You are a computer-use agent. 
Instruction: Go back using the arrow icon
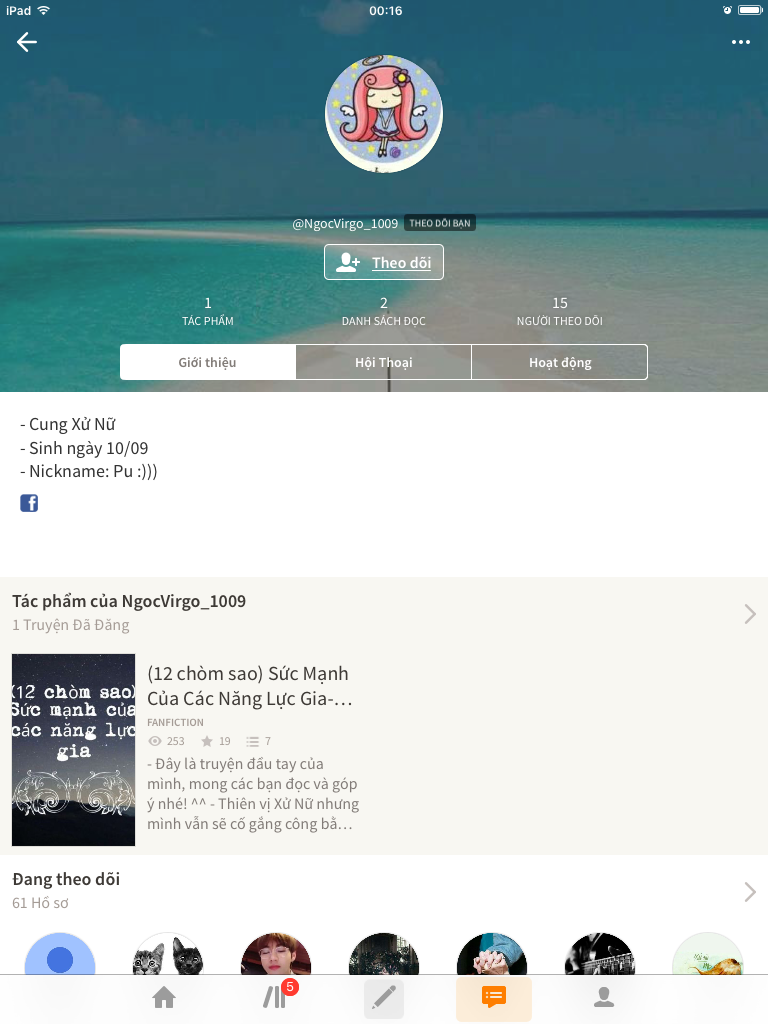(27, 42)
